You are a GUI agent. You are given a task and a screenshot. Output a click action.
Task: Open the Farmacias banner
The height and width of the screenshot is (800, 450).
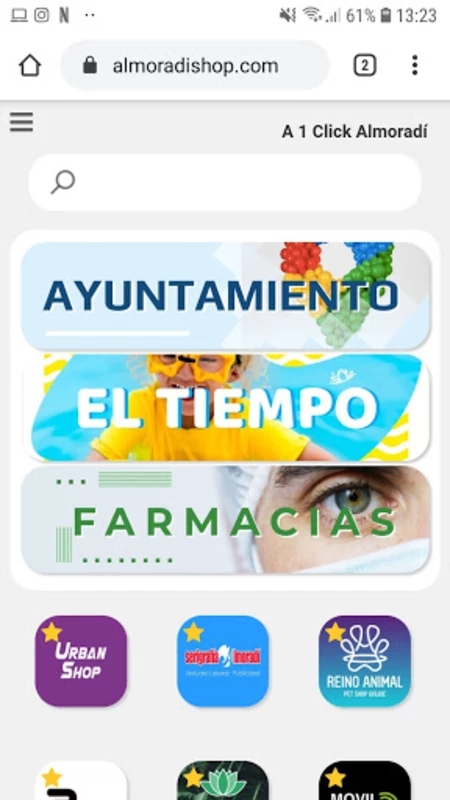pyautogui.click(x=226, y=519)
